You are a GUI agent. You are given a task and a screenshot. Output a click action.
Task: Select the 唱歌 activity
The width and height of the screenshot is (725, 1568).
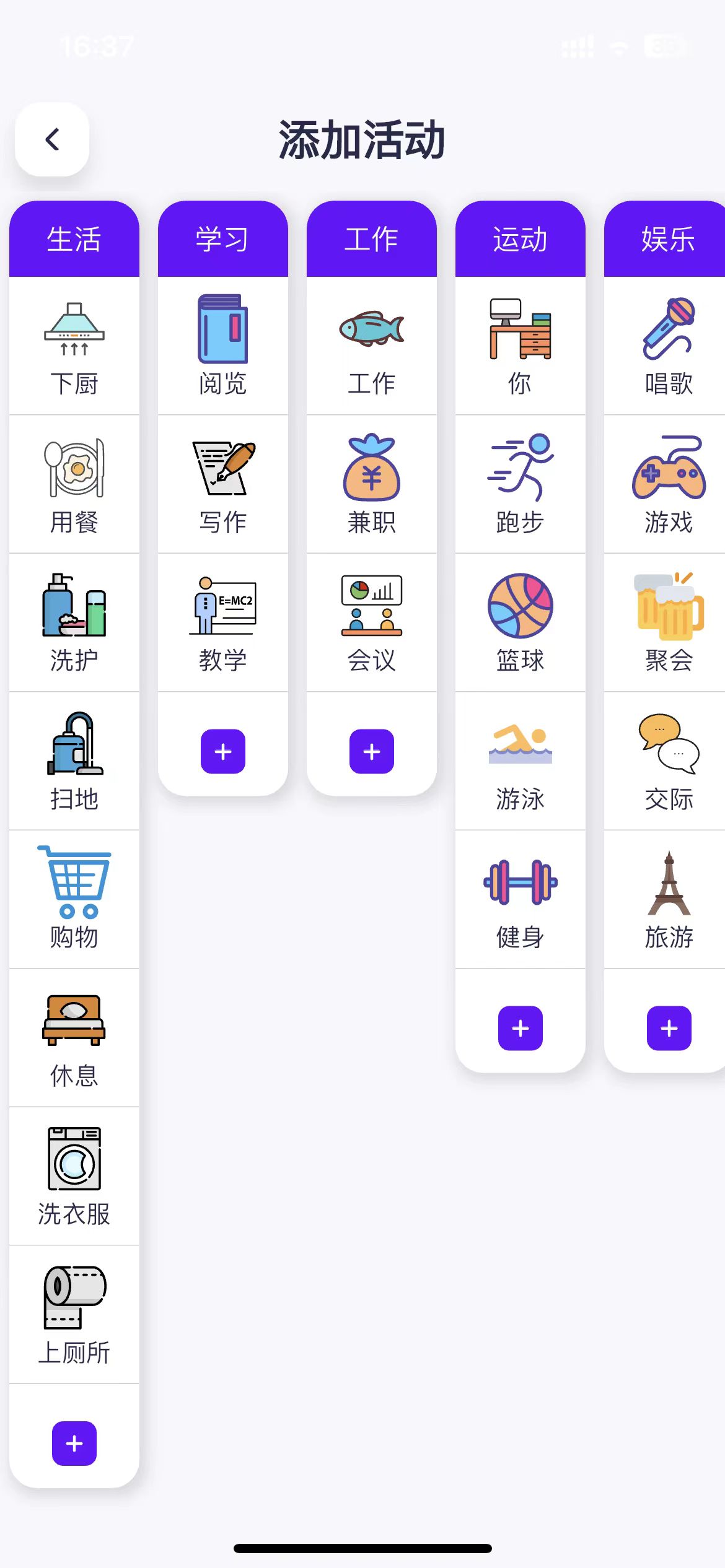[668, 347]
